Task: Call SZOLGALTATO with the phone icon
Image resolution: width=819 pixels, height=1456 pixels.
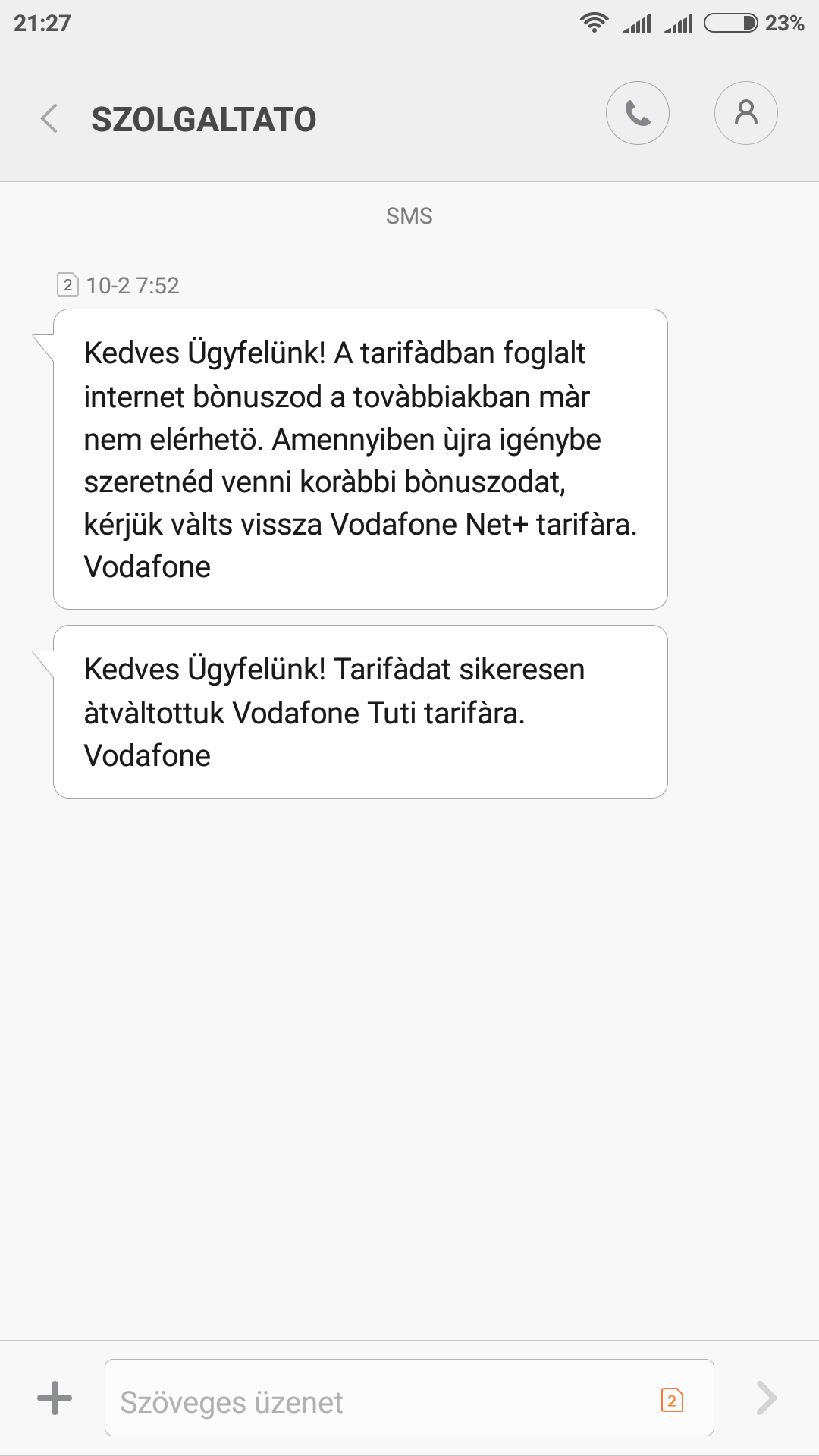Action: 638,113
